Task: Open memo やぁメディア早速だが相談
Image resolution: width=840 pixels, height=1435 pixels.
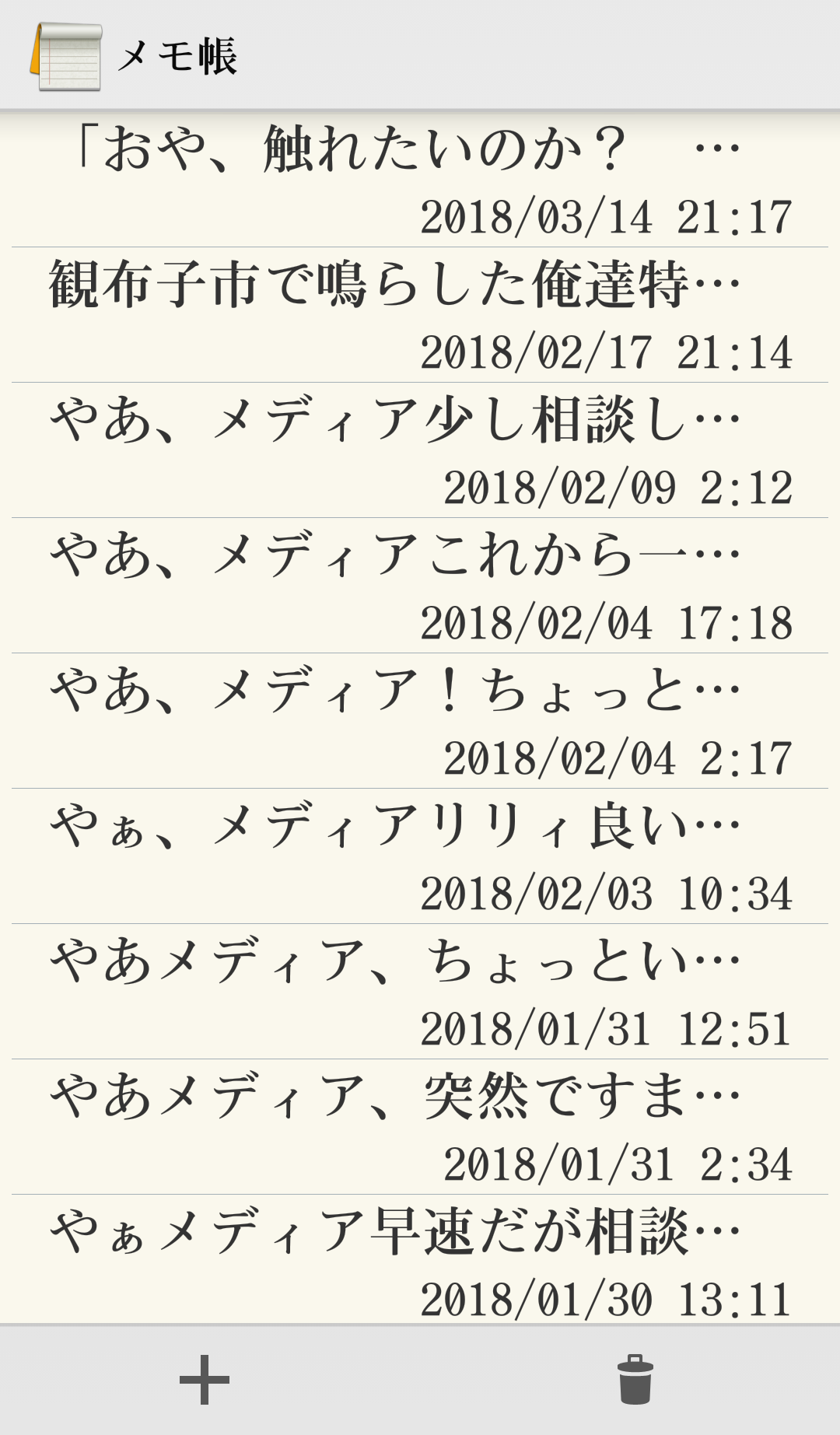Action: coord(420,1260)
